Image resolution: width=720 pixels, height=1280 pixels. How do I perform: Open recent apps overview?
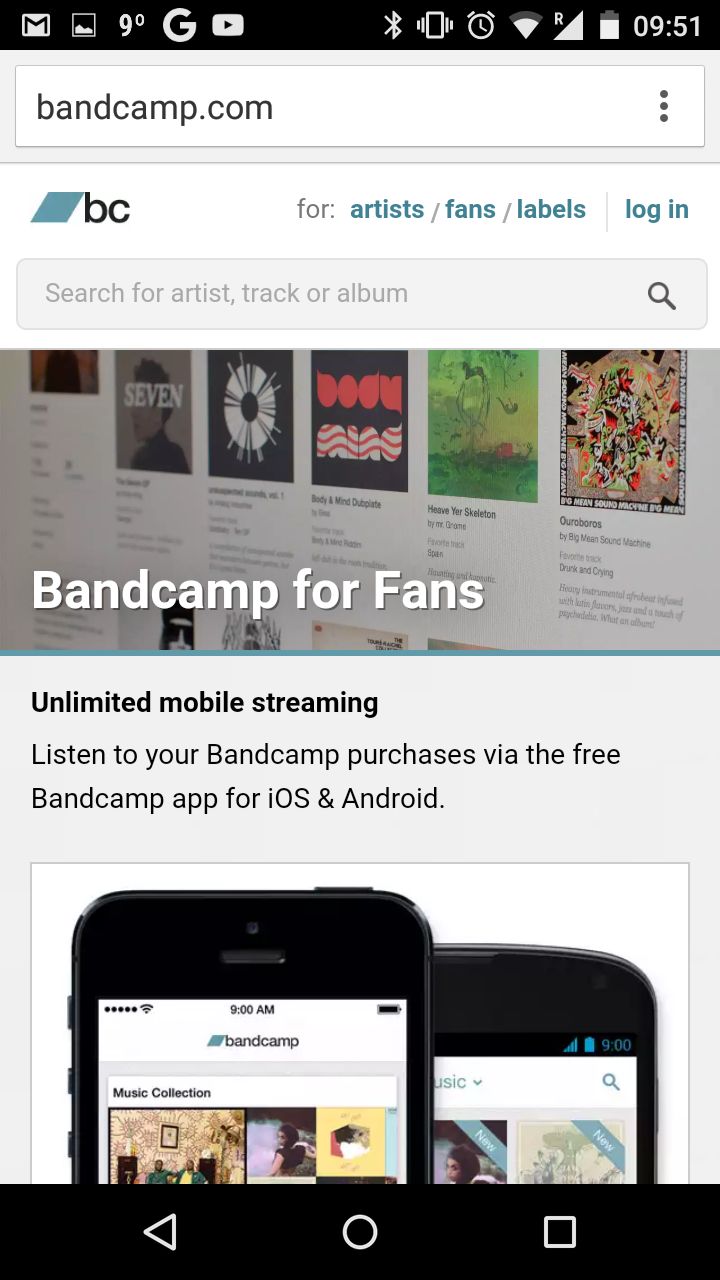coord(560,1232)
